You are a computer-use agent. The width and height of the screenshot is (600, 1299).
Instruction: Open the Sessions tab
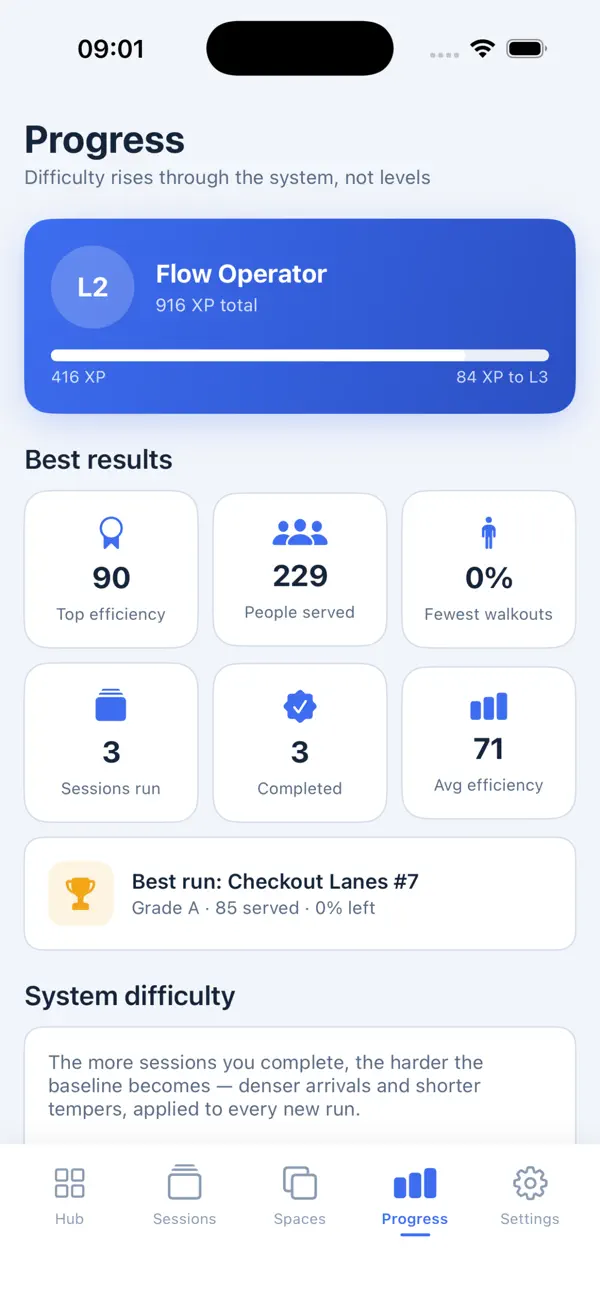[x=184, y=1196]
